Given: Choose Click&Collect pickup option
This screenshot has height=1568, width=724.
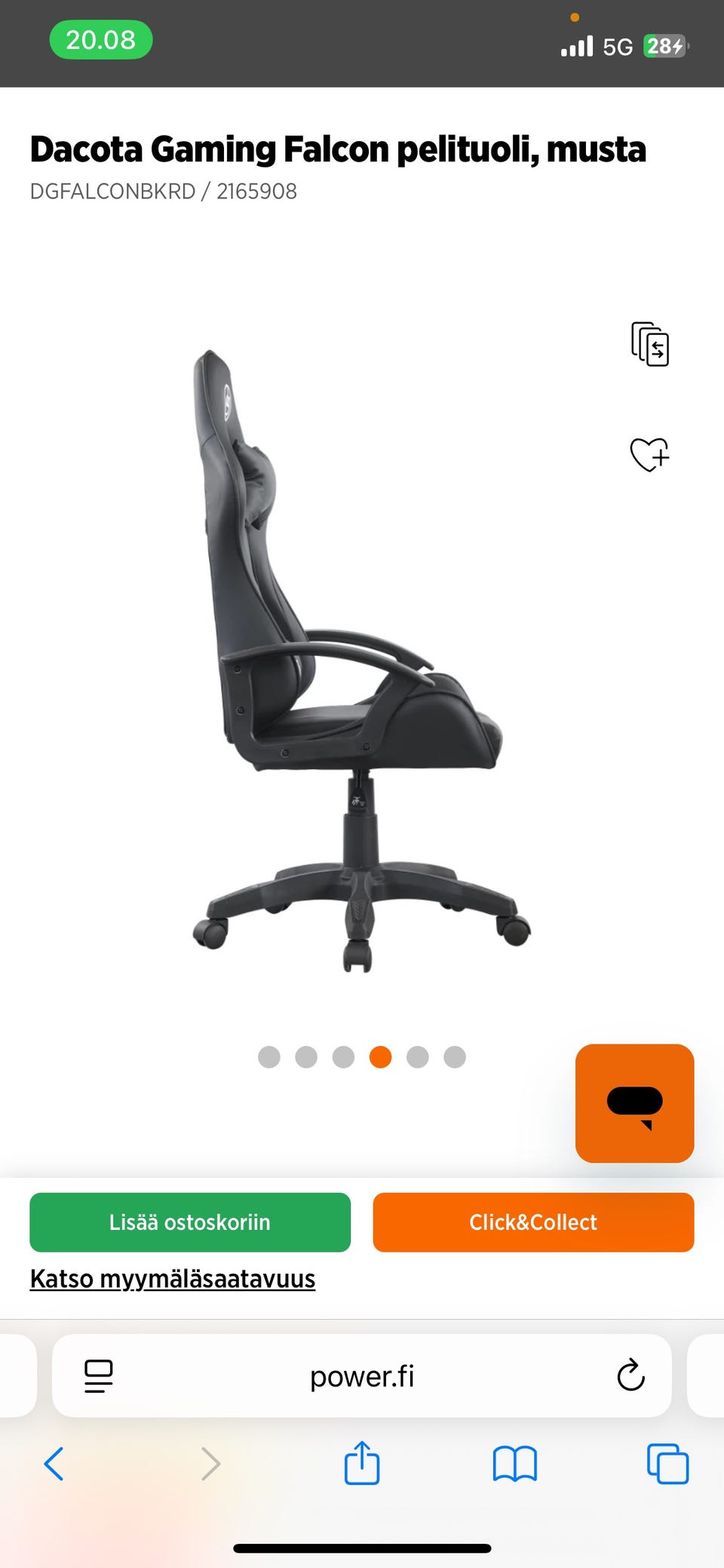Looking at the screenshot, I should coord(533,1222).
